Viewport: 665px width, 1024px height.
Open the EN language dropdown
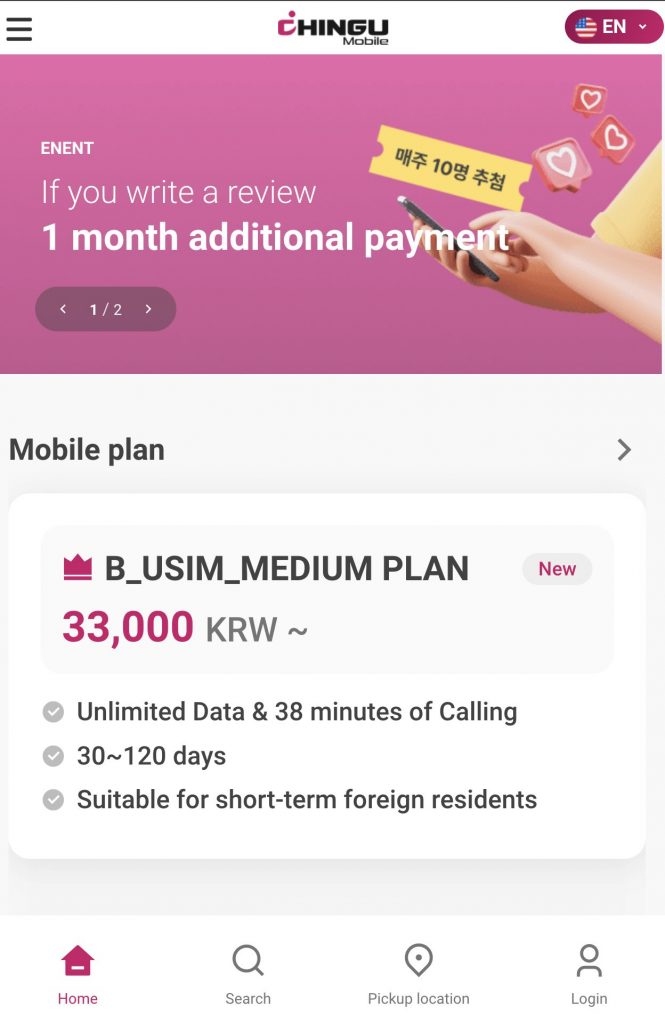click(613, 27)
